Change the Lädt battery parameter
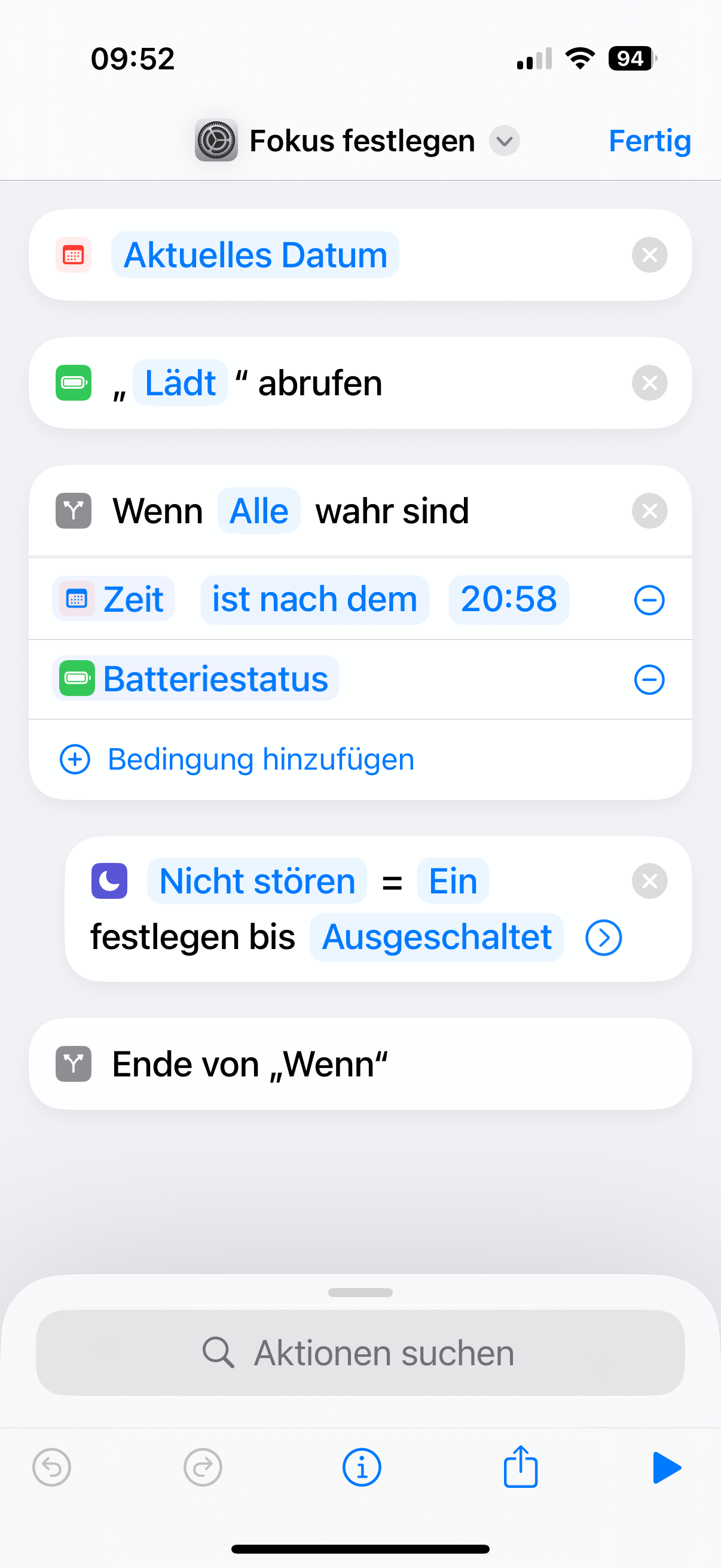This screenshot has height=1568, width=721. pos(180,383)
